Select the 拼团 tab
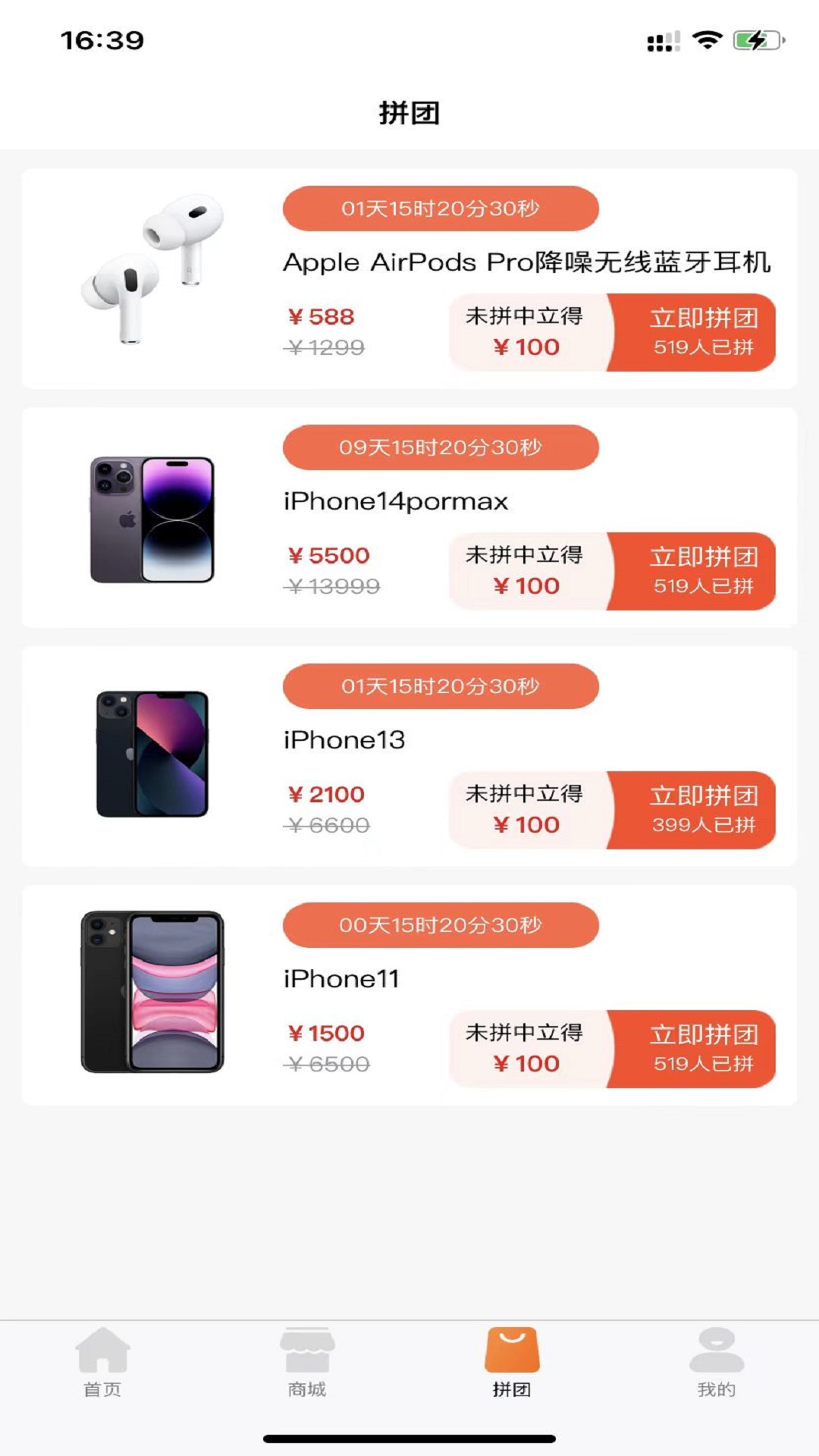The image size is (819, 1456). (x=512, y=1362)
